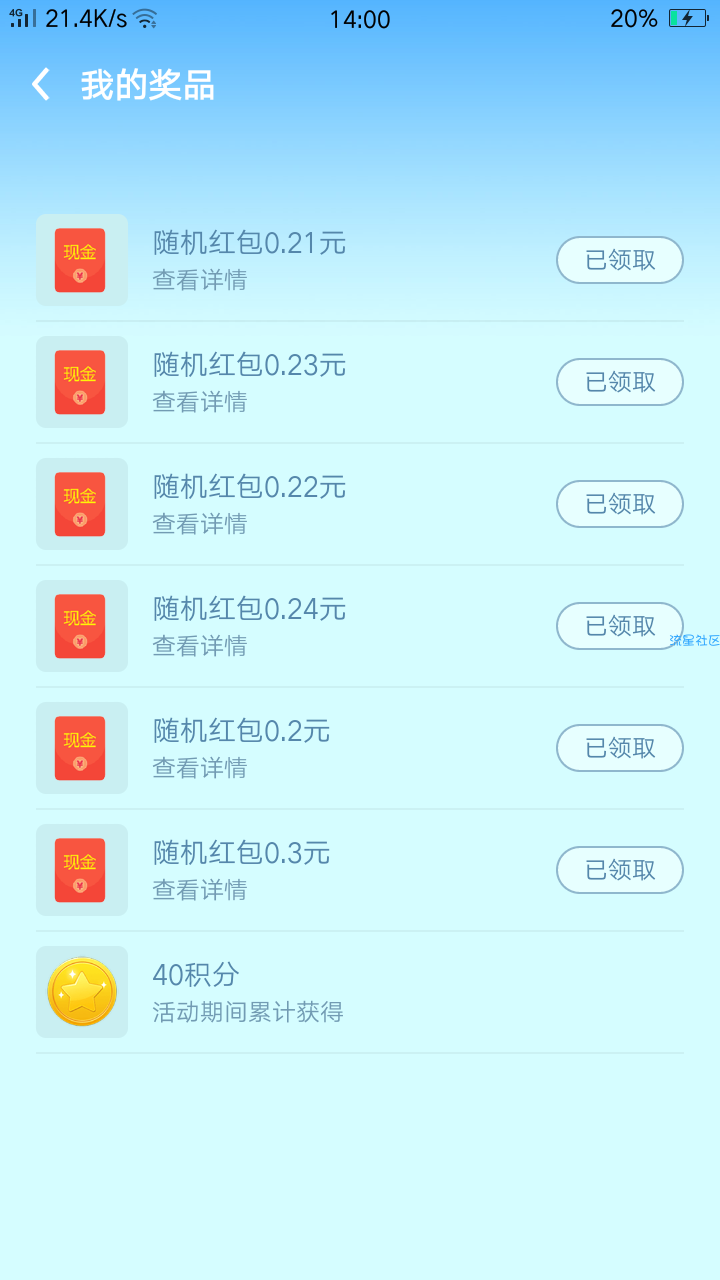Tap 已领取 button for 0.21元 red packet
Viewport: 720px width, 1280px height.
(x=620, y=260)
